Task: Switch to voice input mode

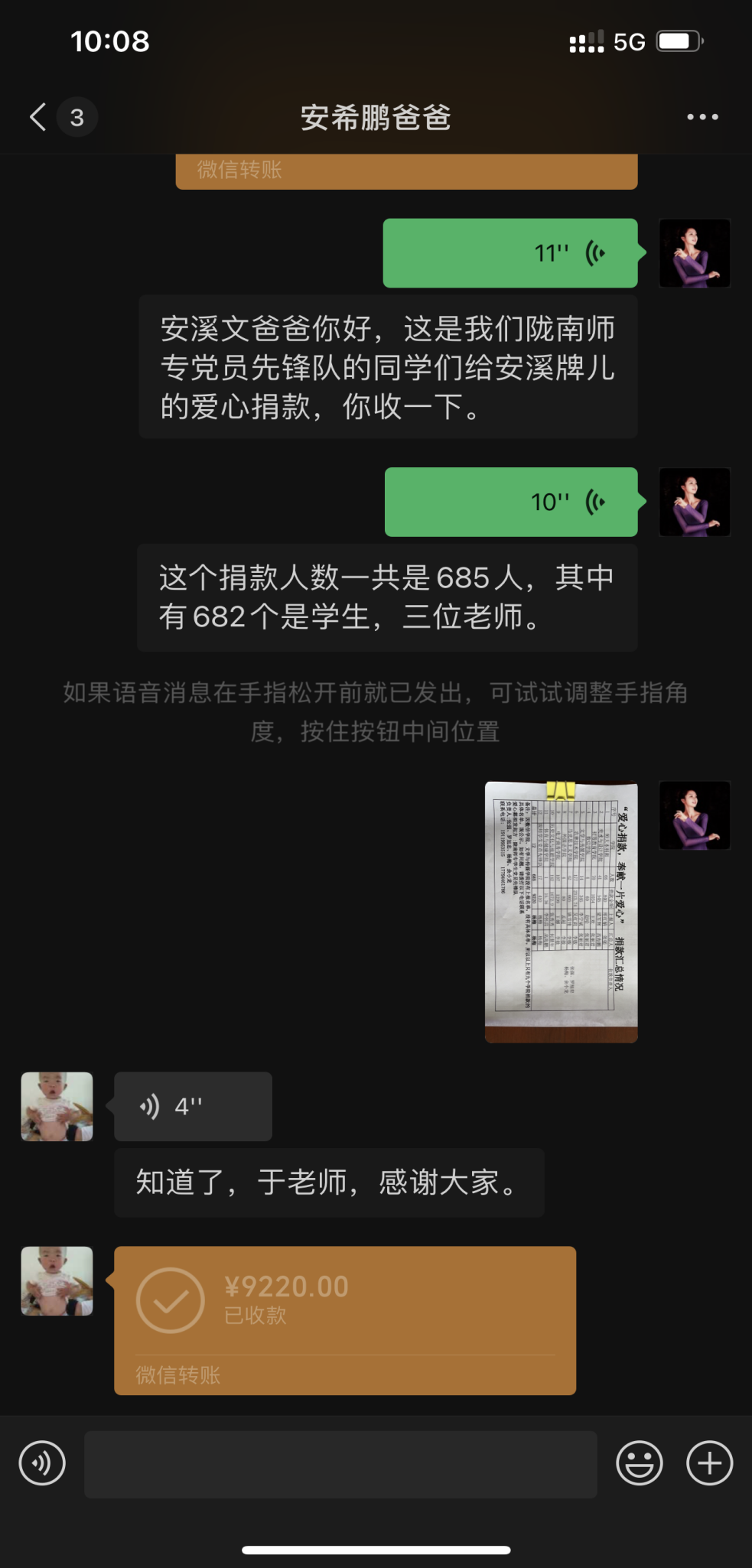Action: click(42, 1463)
